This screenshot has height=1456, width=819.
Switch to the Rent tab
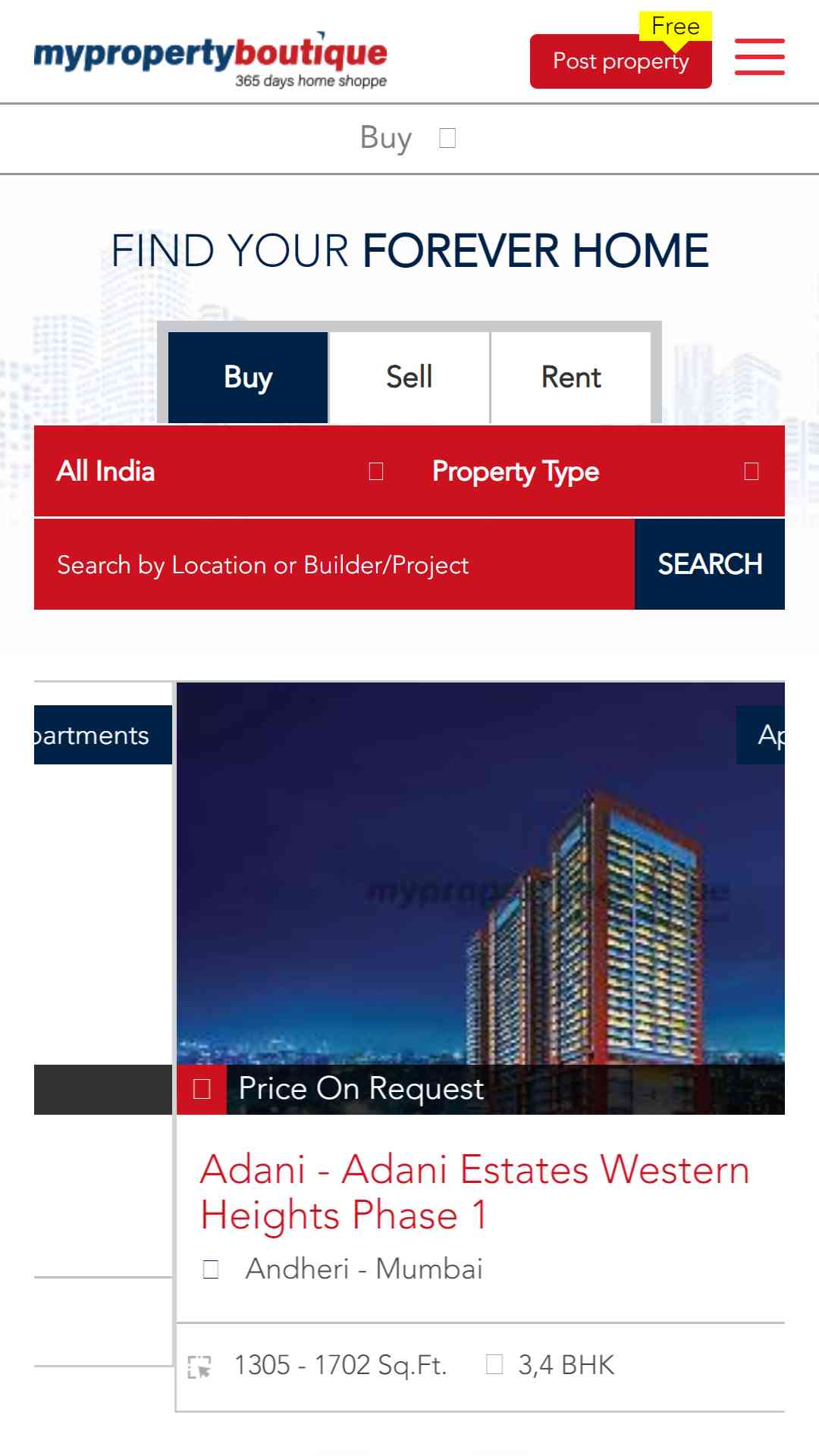coord(571,377)
